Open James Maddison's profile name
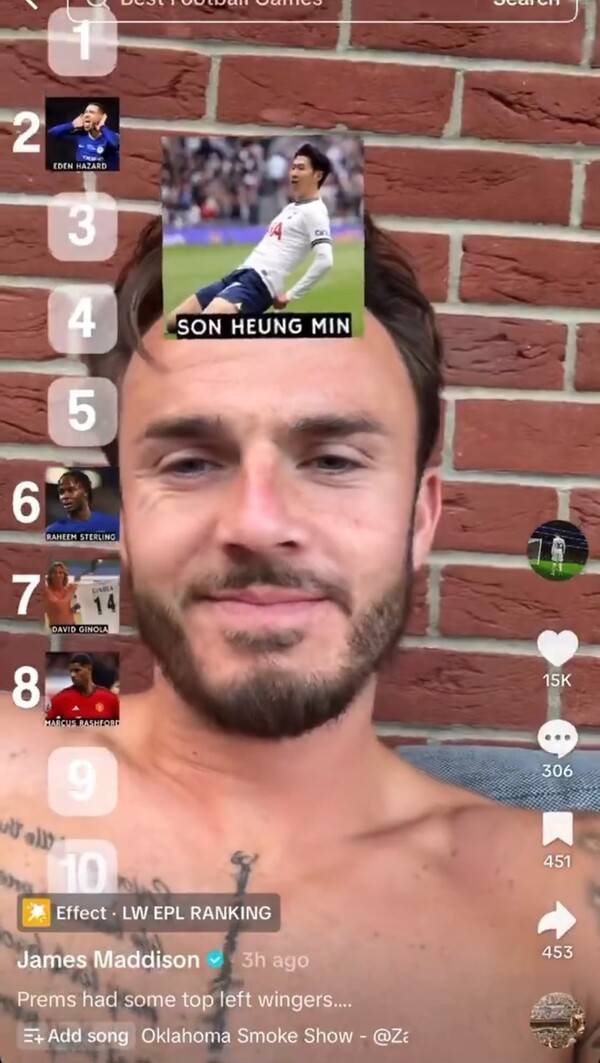 click(108, 959)
